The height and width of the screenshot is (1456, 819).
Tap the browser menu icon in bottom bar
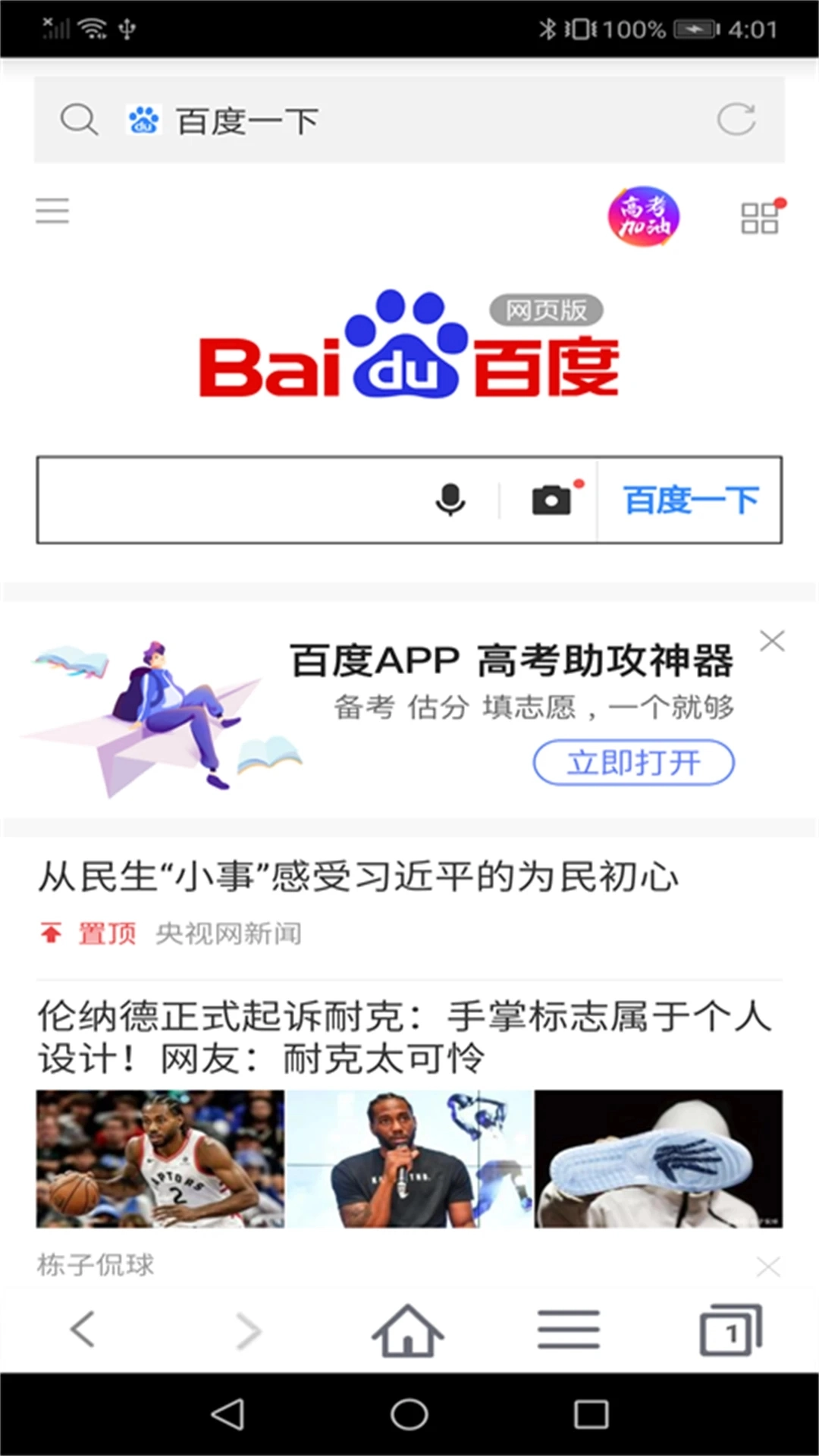[x=569, y=1329]
